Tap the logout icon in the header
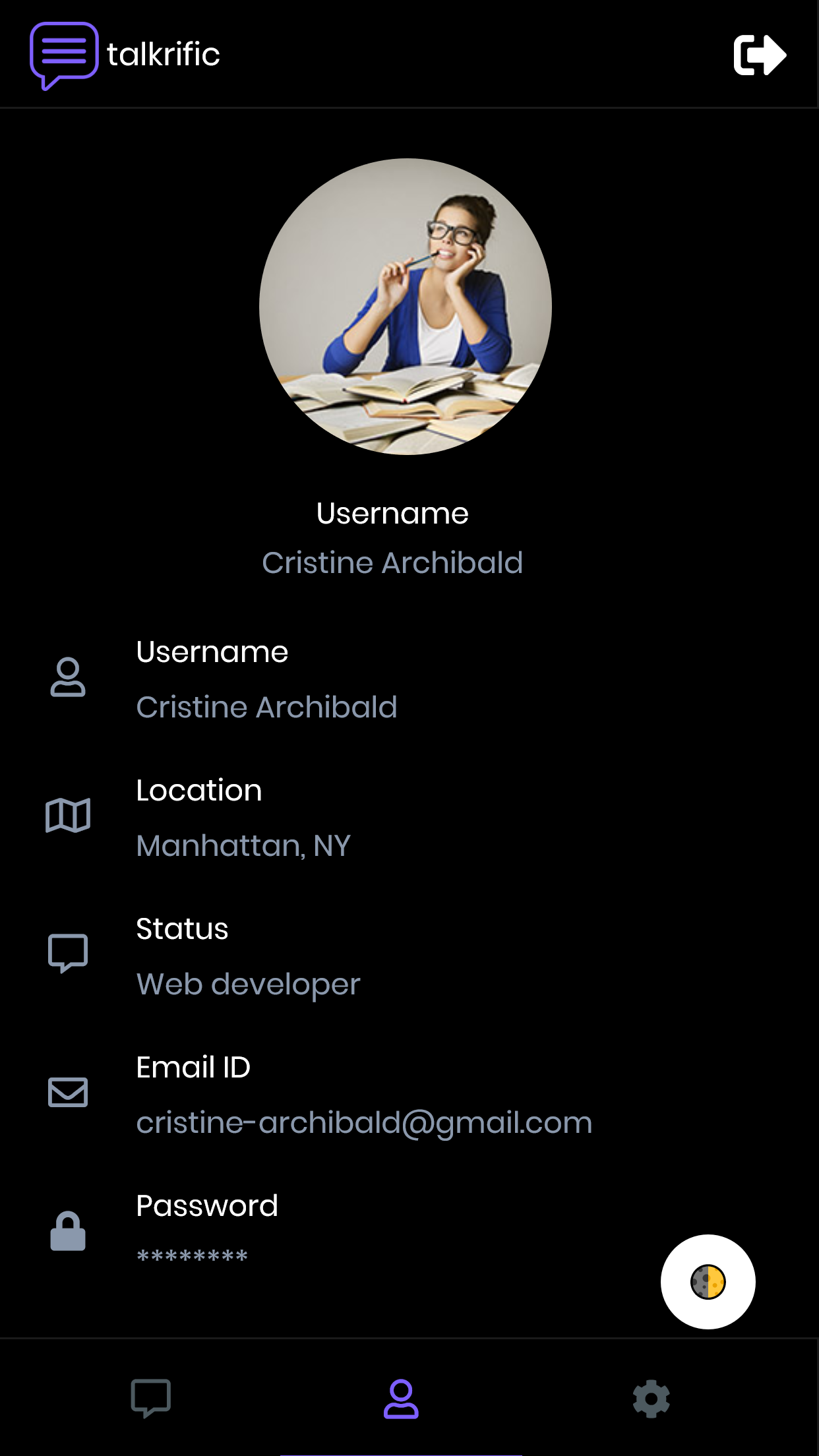819x1456 pixels. [760, 55]
